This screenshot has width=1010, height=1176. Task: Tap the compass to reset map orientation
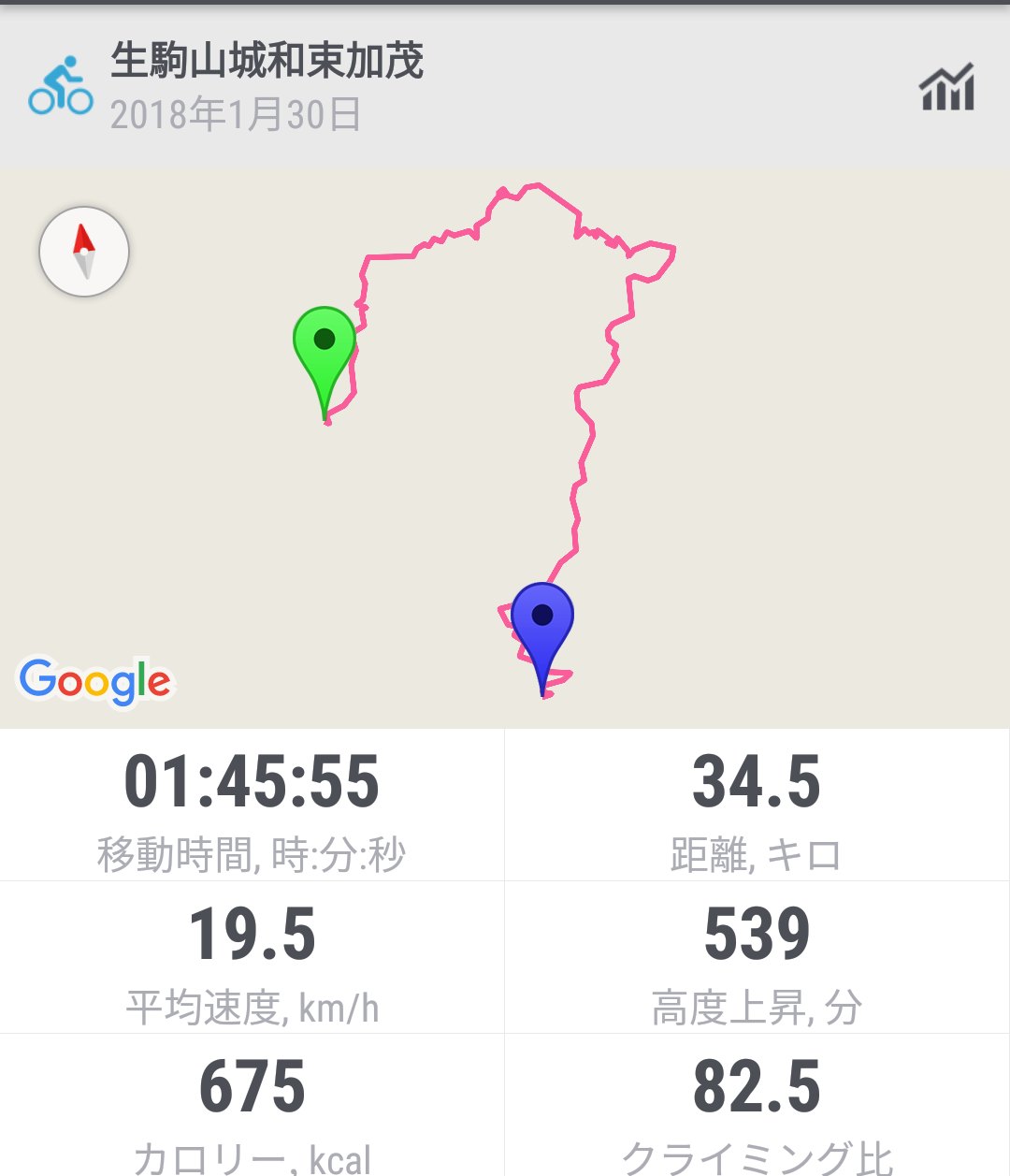[84, 252]
